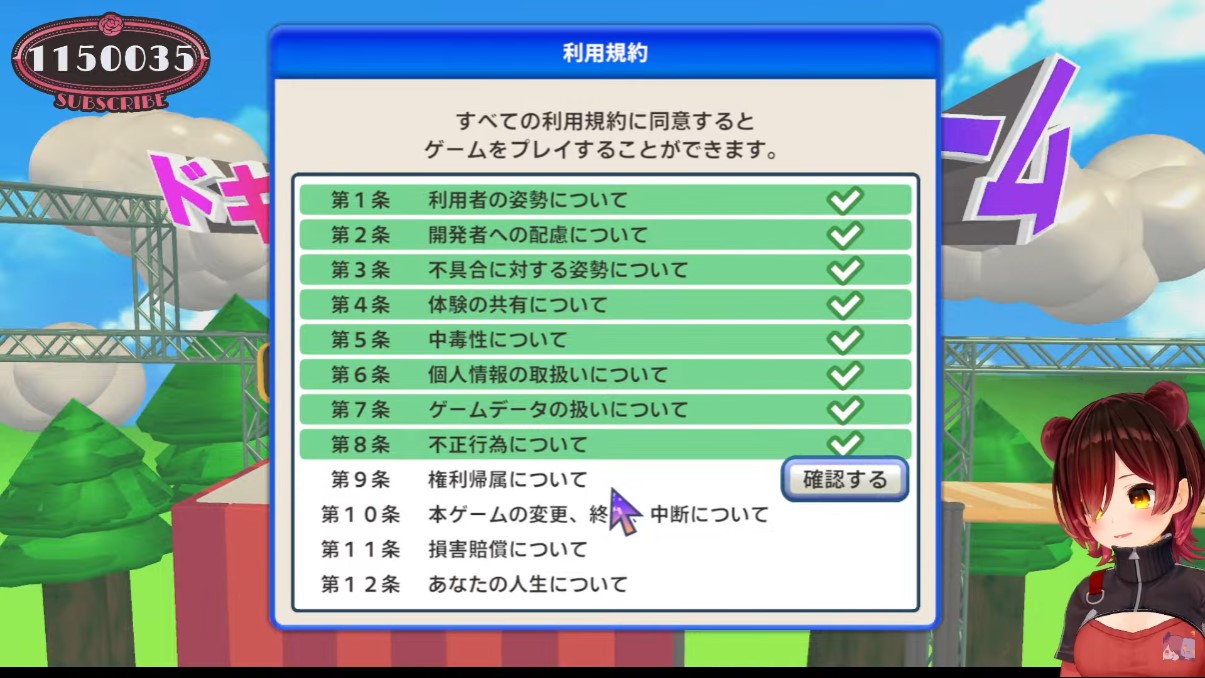Select 第3条 不具合に対する姿勢について
The width and height of the screenshot is (1205, 678).
point(605,270)
